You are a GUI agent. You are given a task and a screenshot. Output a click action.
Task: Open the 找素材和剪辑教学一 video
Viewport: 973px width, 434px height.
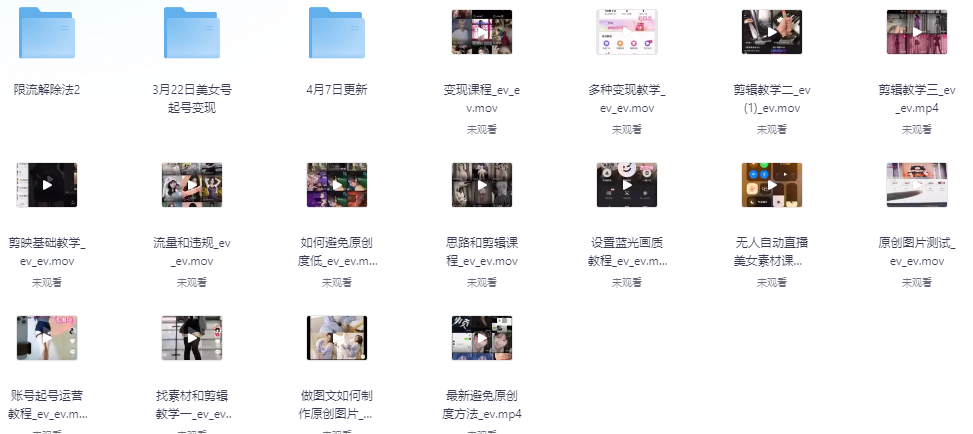192,338
